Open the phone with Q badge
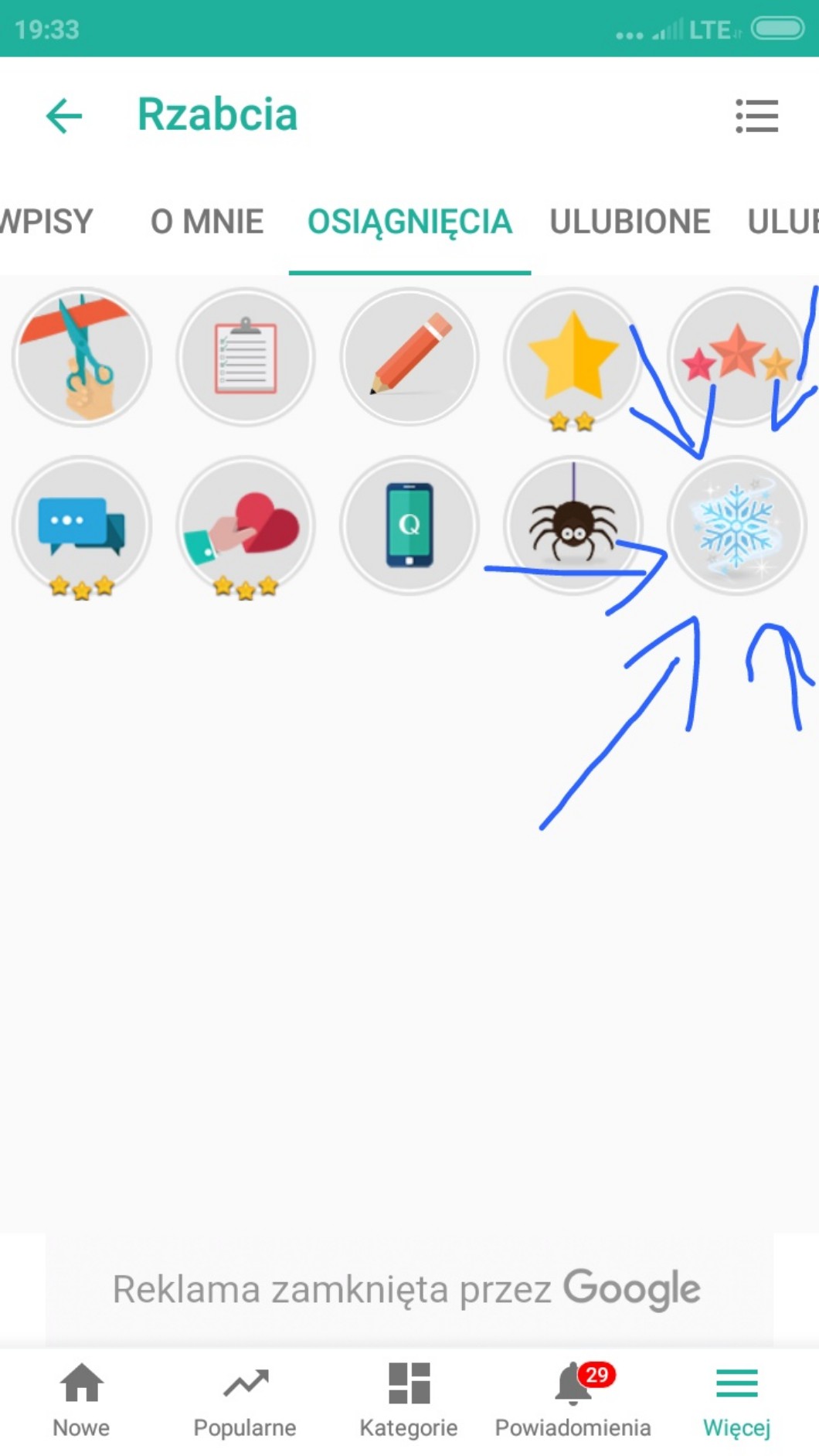This screenshot has height=1456, width=819. click(409, 526)
